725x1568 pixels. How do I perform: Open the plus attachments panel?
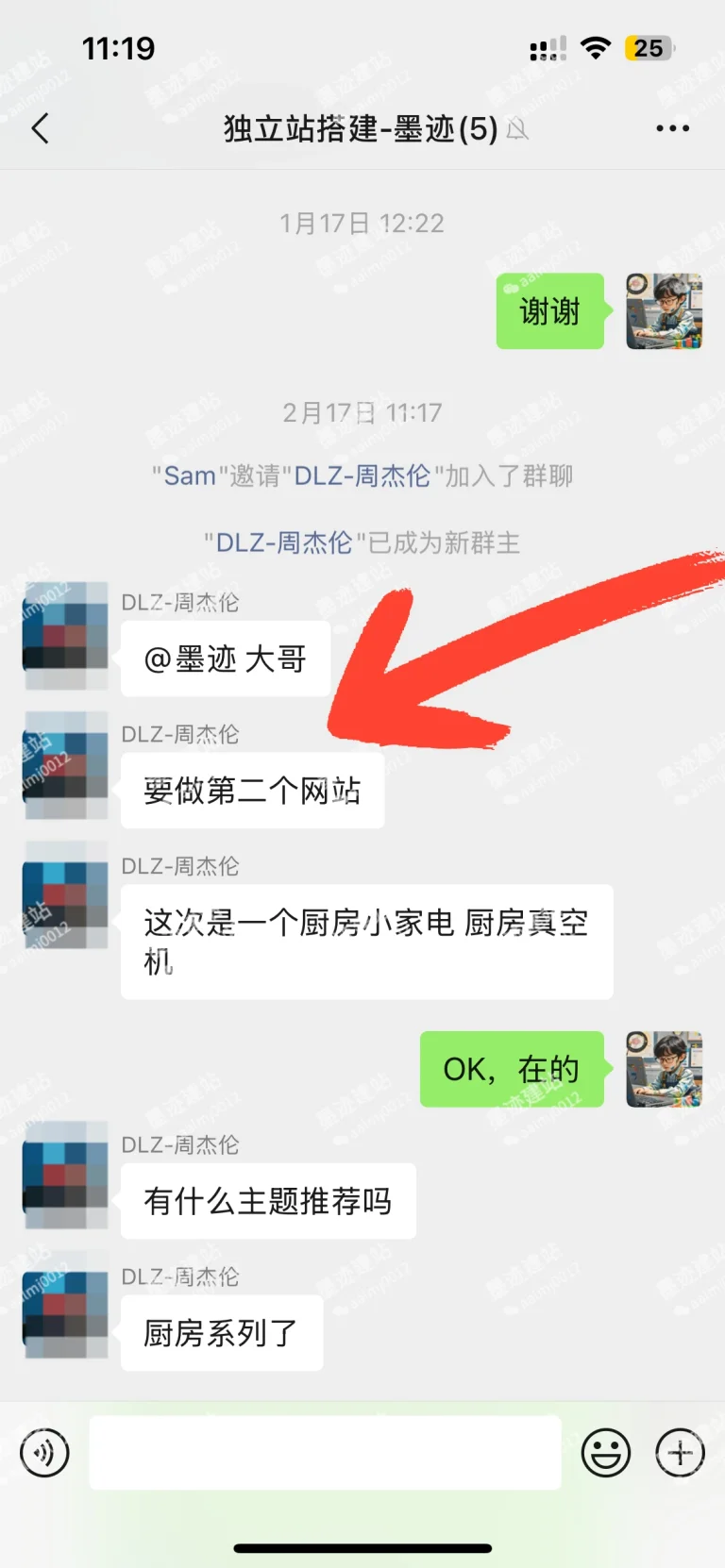click(680, 1453)
